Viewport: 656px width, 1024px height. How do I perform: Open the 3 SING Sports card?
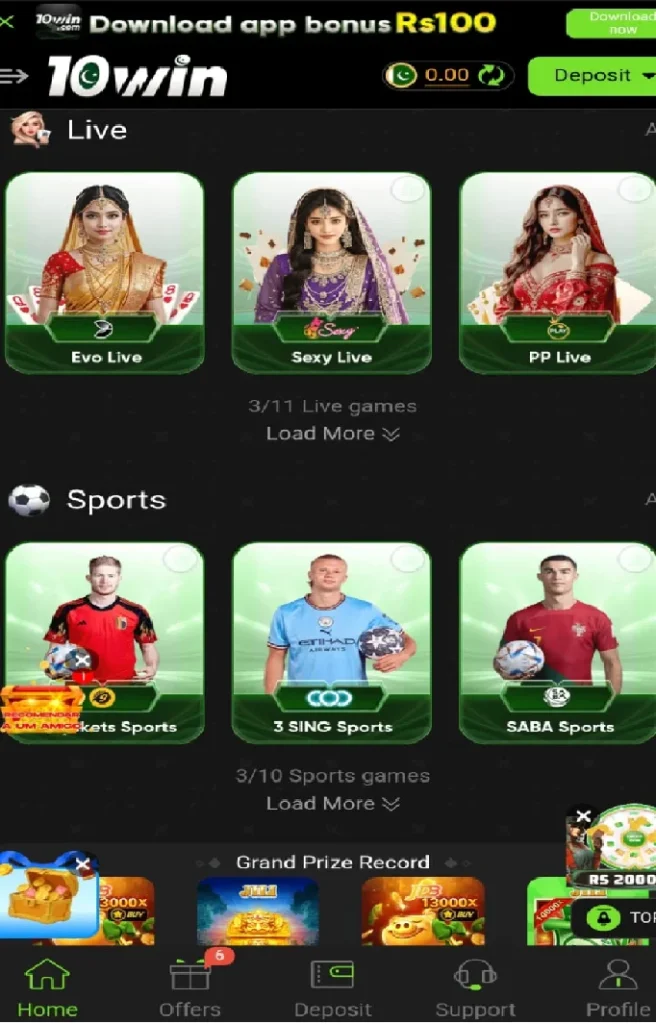coord(331,642)
